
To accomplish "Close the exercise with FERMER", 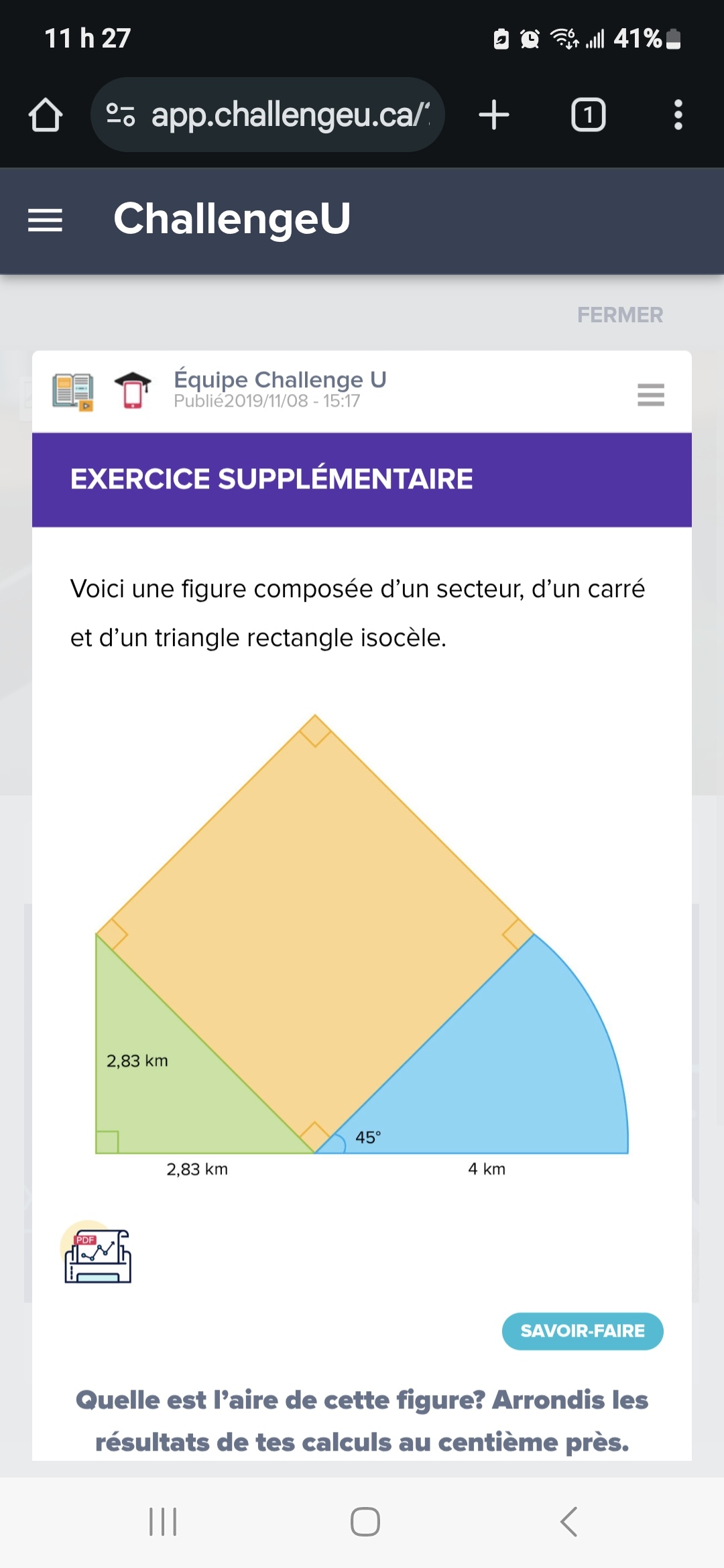I will 619,315.
